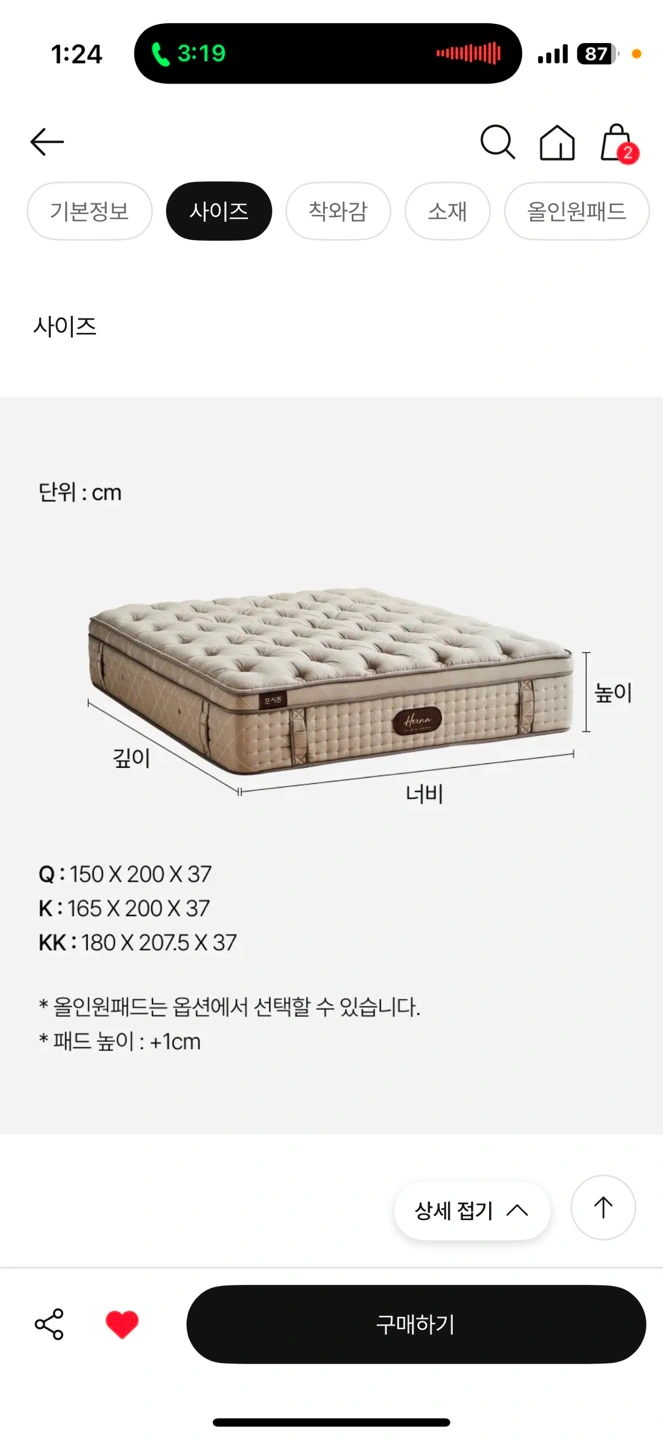Open the search icon

tap(497, 143)
